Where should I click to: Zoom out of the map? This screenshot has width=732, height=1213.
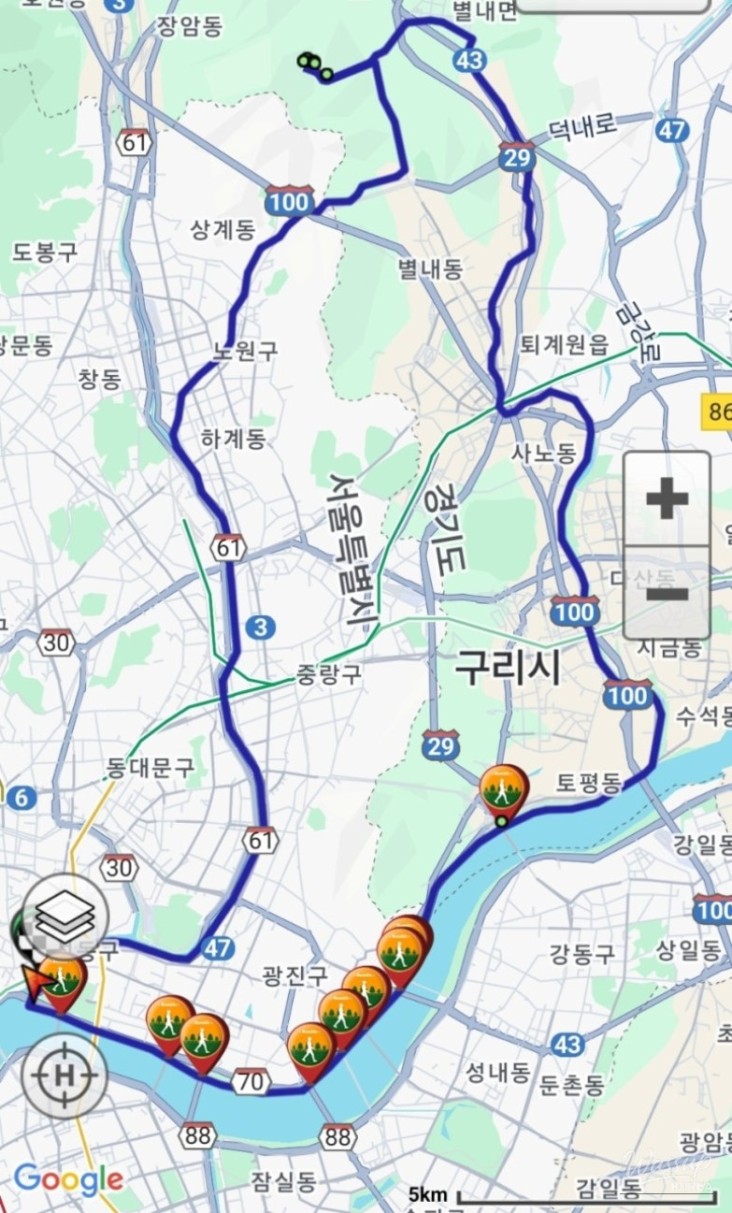click(x=667, y=592)
